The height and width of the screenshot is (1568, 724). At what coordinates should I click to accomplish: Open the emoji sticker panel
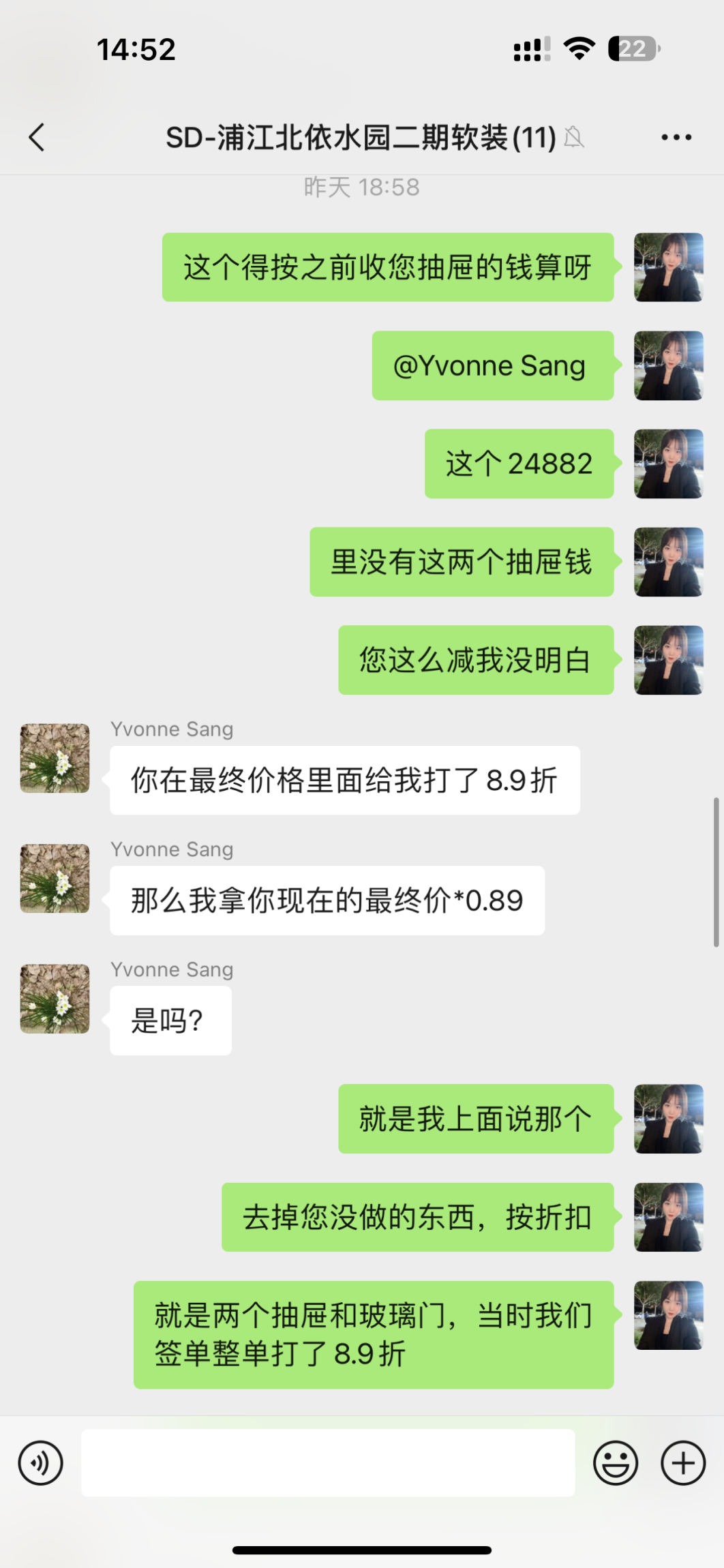point(615,1462)
